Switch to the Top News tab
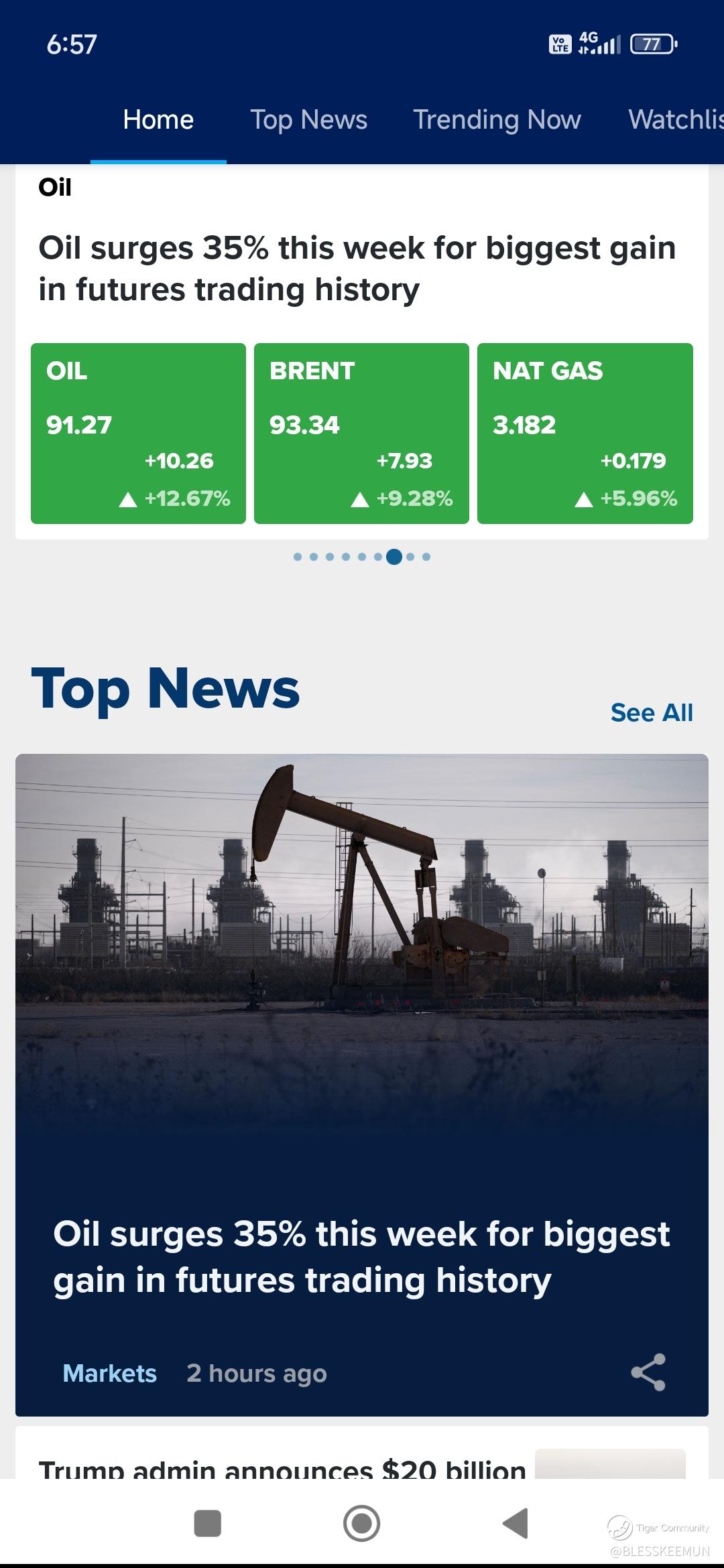724x1568 pixels. point(308,120)
